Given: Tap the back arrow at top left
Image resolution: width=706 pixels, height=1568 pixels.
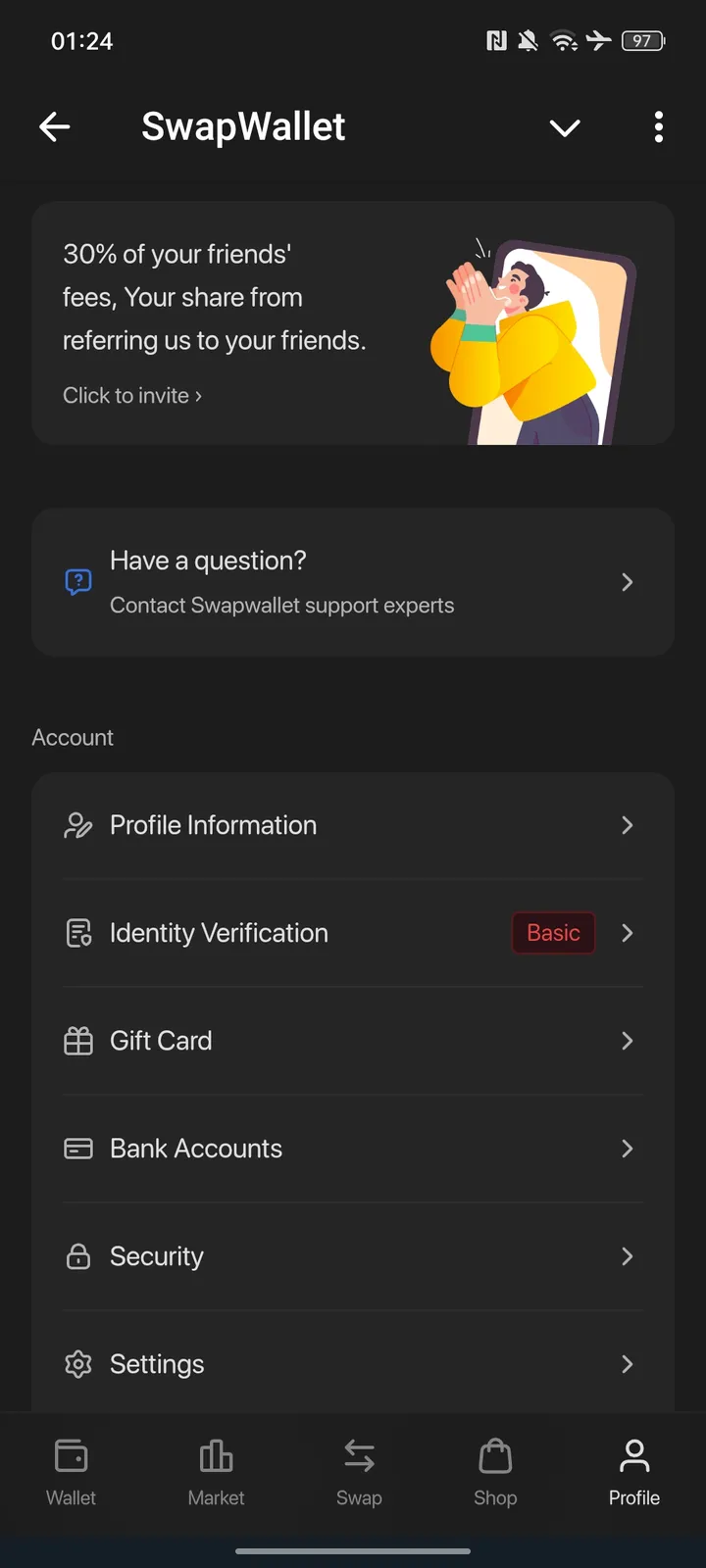Looking at the screenshot, I should click(55, 126).
